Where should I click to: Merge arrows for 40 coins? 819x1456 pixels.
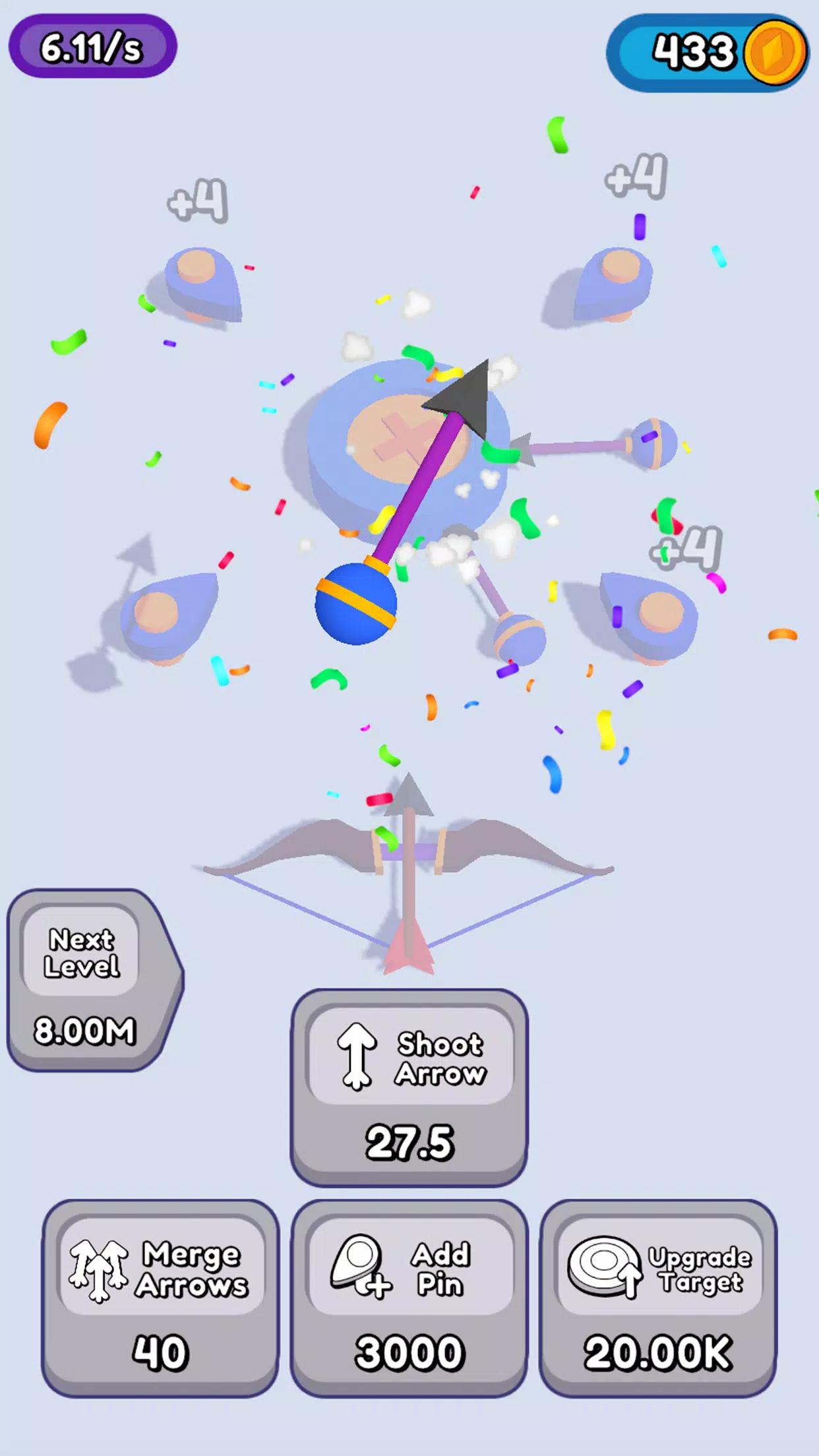click(160, 1296)
